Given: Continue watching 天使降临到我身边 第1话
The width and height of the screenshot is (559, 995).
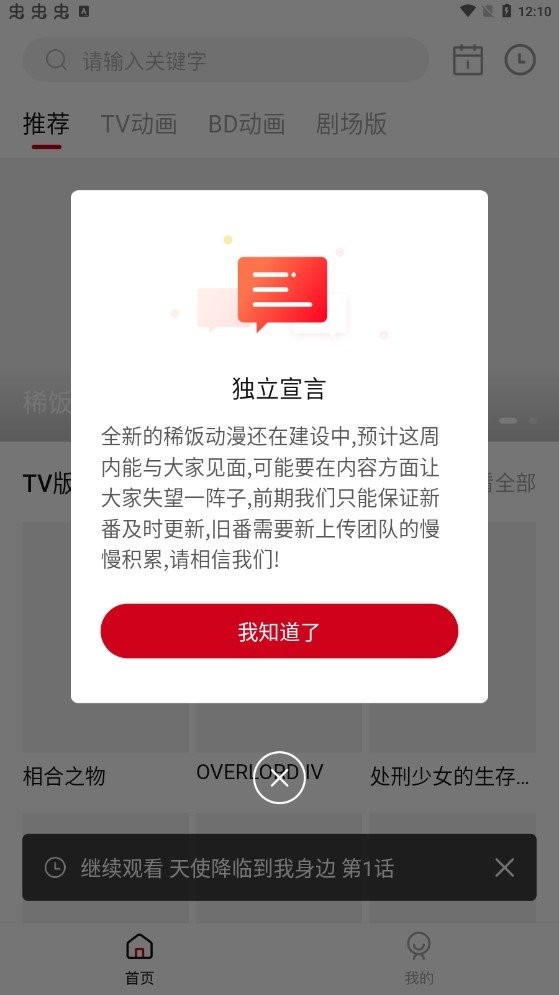Looking at the screenshot, I should pyautogui.click(x=237, y=867).
